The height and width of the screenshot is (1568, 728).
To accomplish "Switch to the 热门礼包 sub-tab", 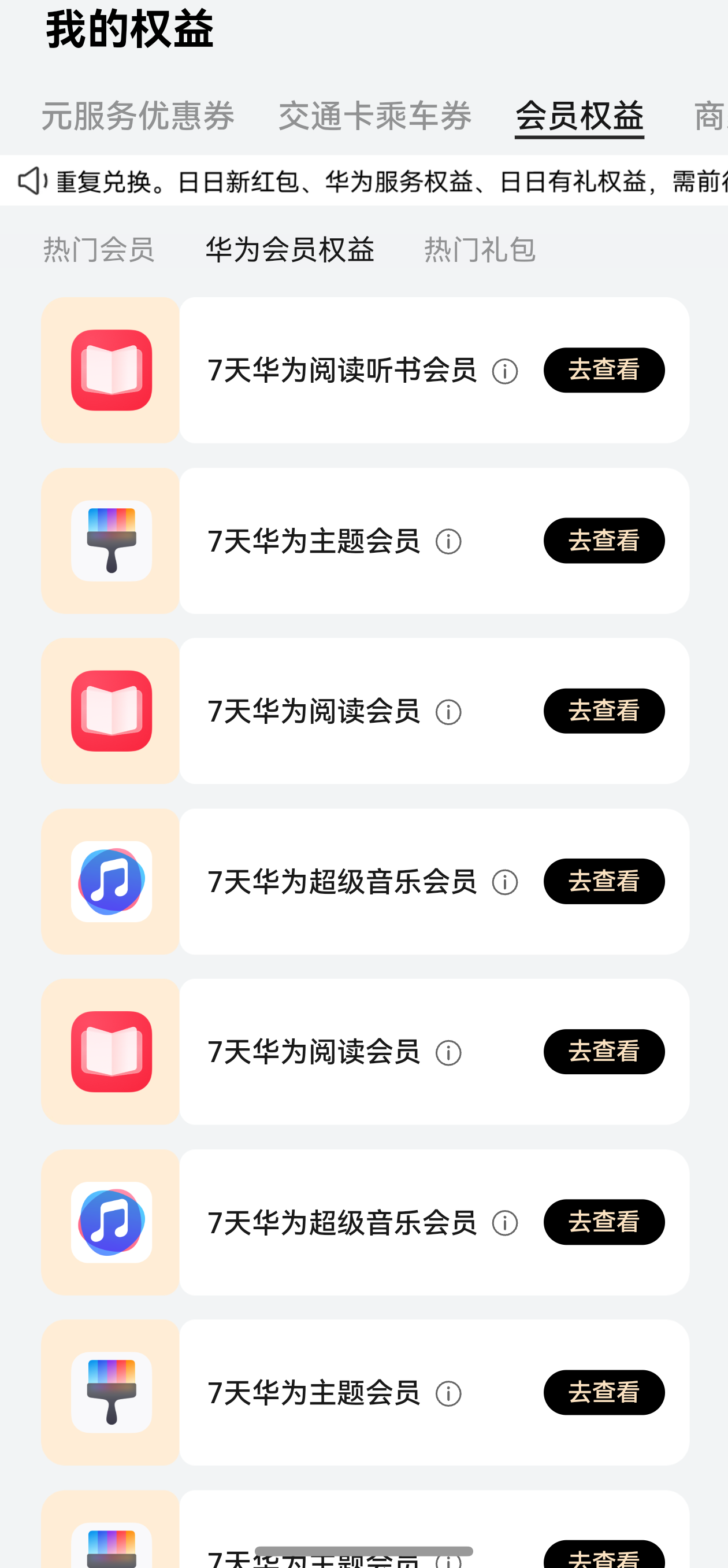I will pyautogui.click(x=480, y=250).
